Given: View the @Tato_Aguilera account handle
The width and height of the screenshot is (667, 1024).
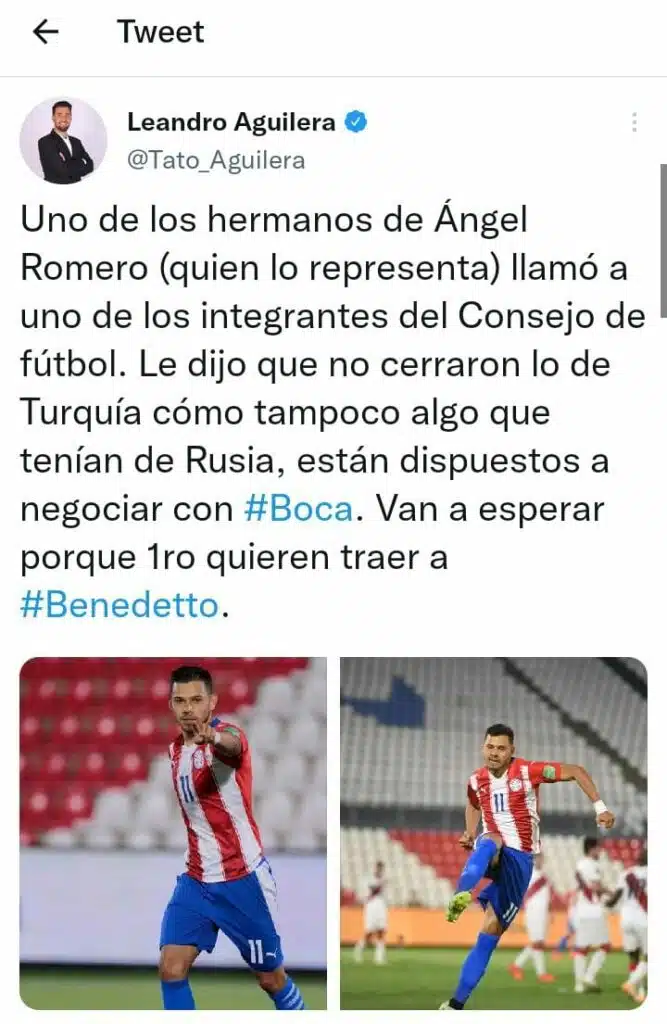Looking at the screenshot, I should [x=216, y=160].
